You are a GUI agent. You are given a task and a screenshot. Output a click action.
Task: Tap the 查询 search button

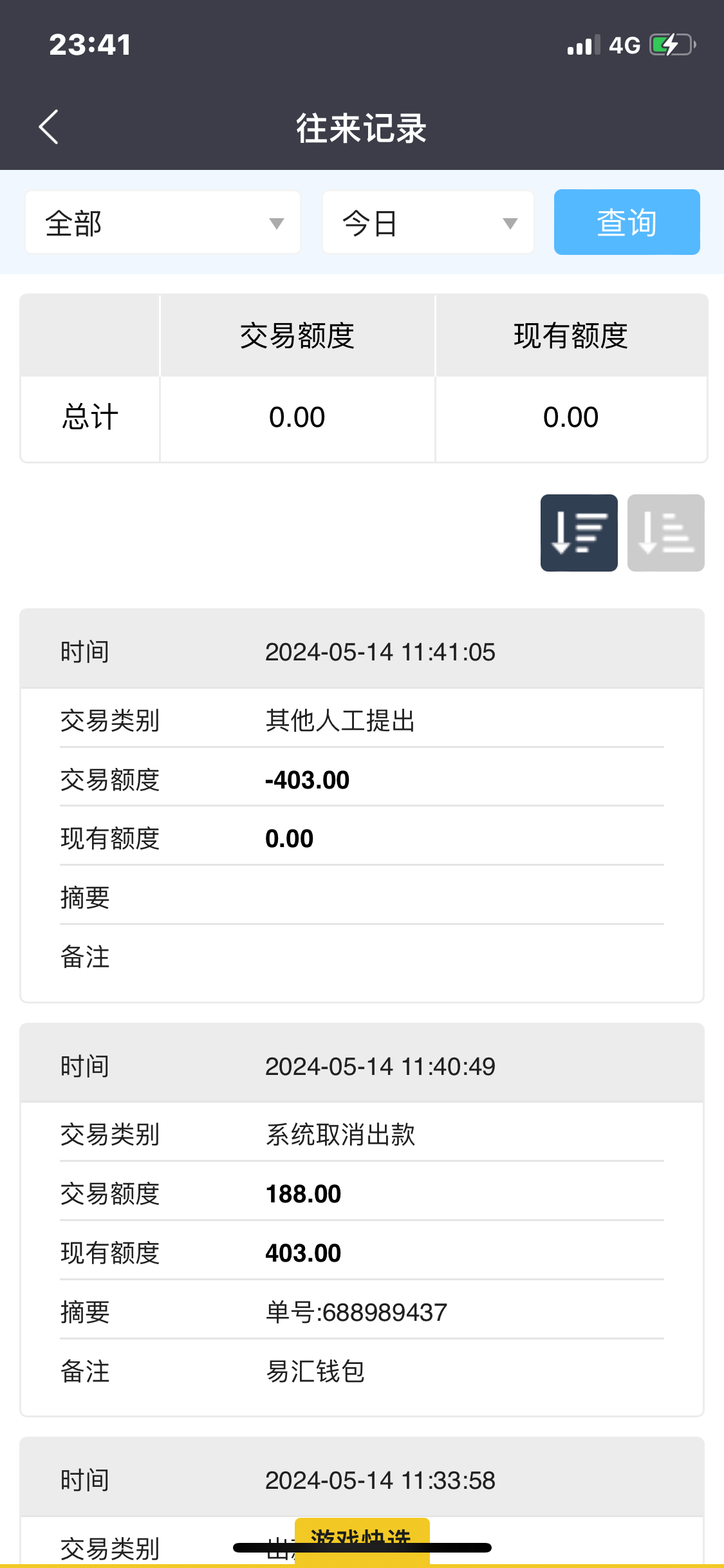[x=626, y=222]
